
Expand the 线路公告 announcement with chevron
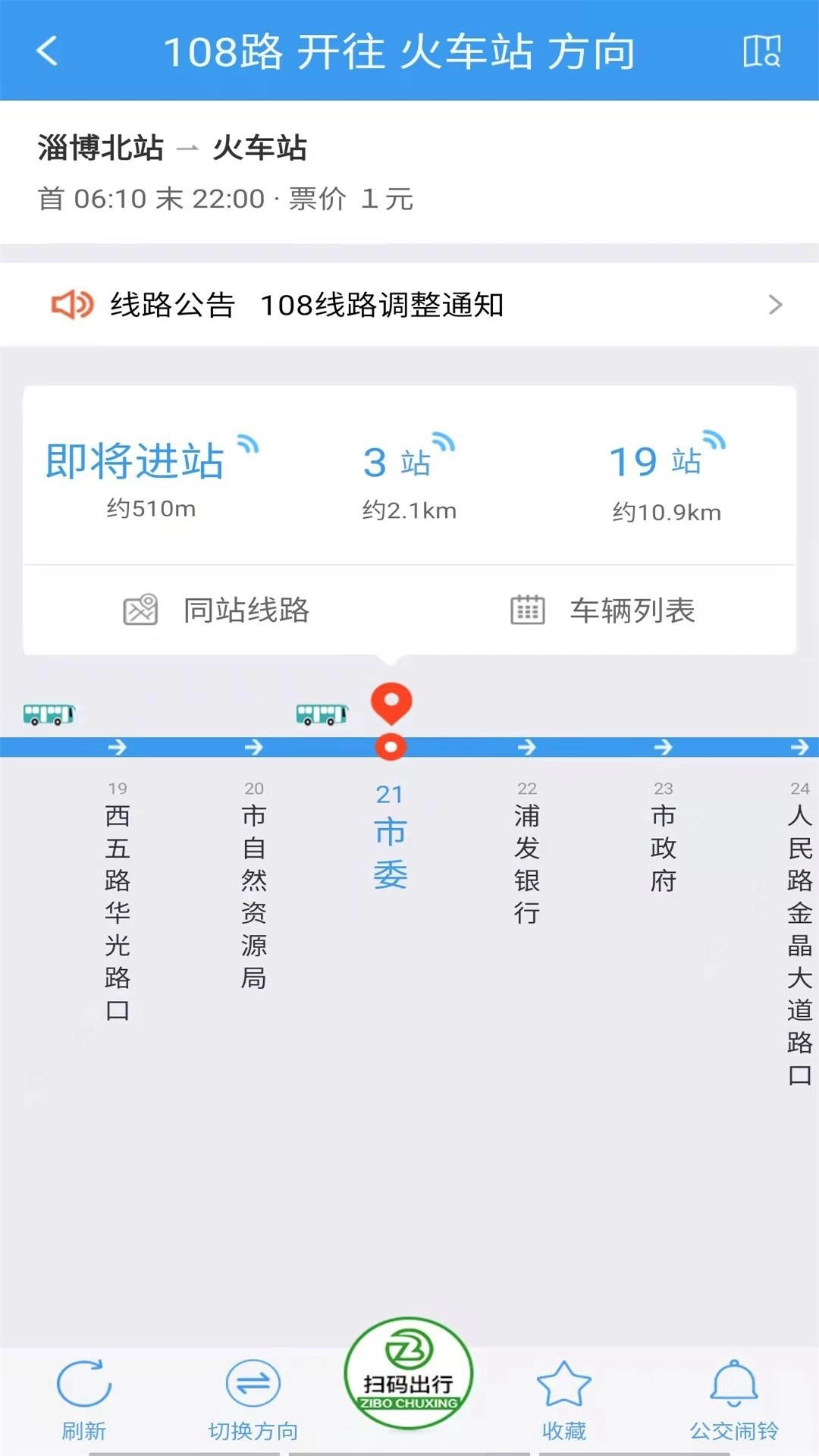[775, 304]
